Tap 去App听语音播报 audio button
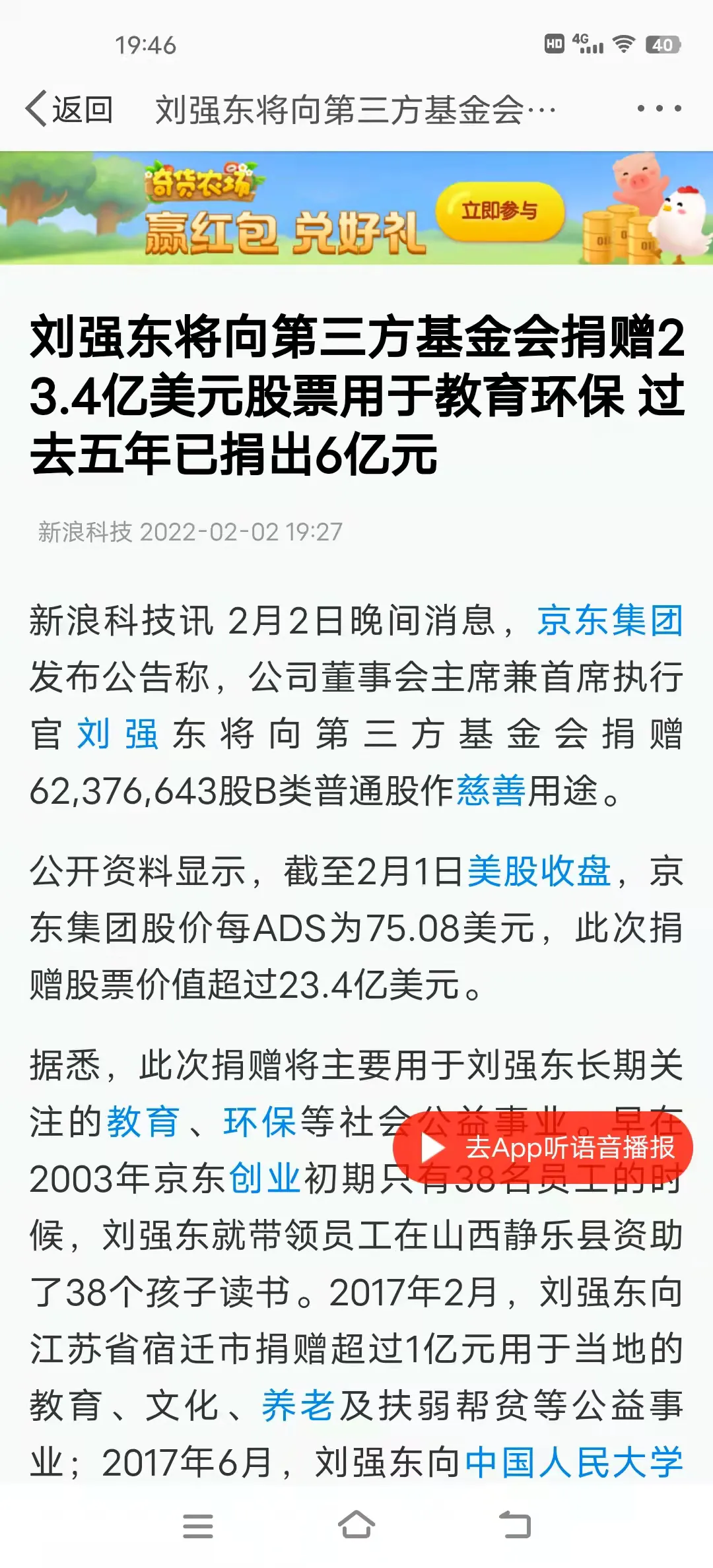The image size is (713, 1568). pos(543,1148)
